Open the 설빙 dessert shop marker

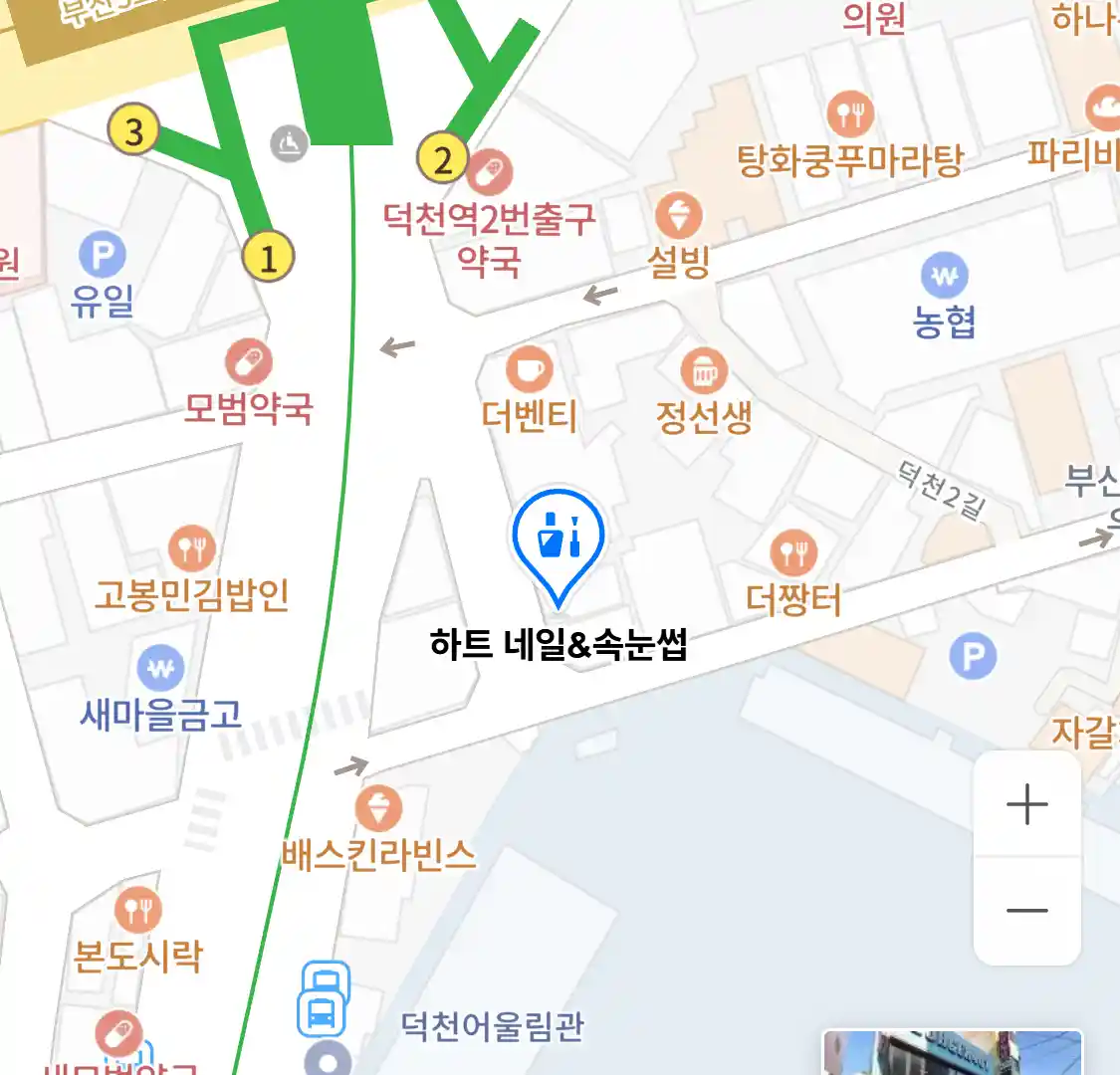tap(679, 216)
